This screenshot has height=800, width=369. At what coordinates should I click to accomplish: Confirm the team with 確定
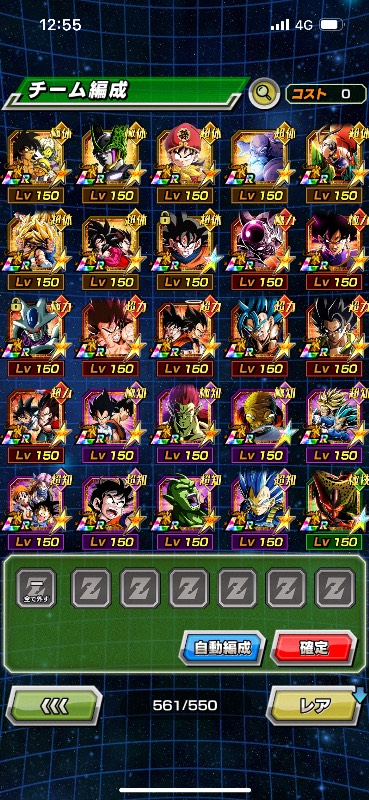[313, 648]
